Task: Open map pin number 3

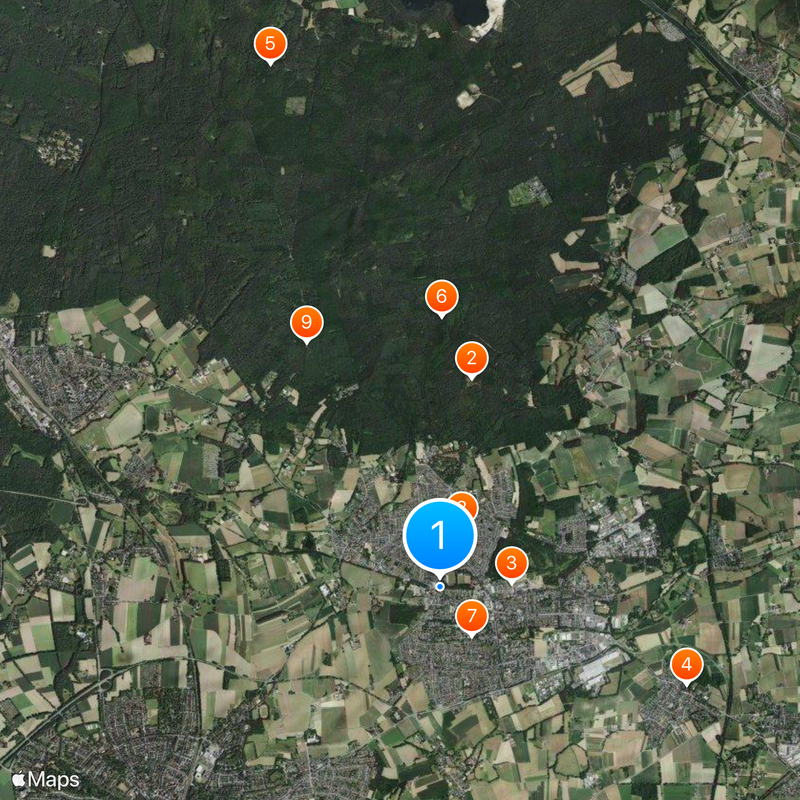Action: [x=511, y=564]
